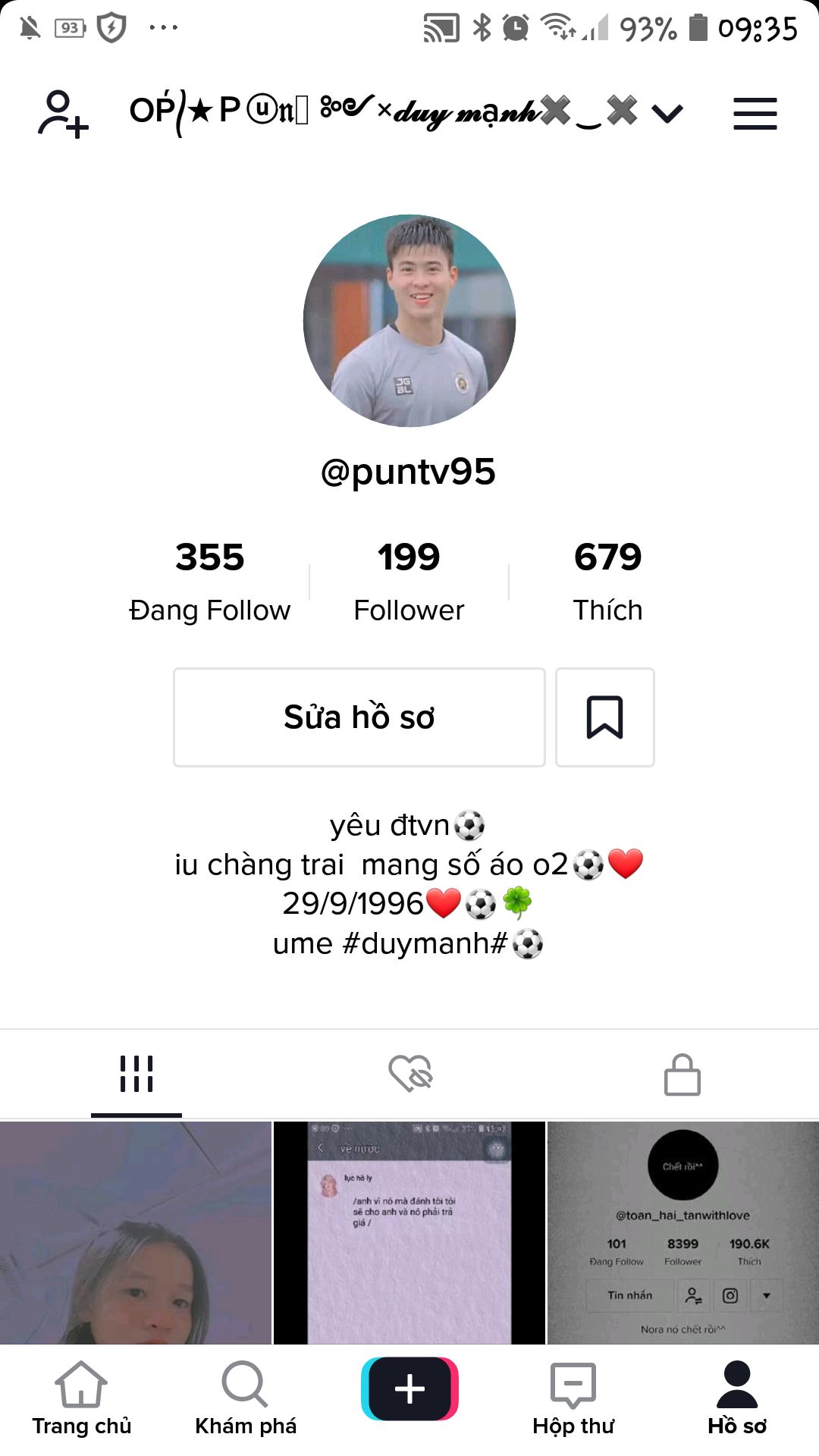This screenshot has width=819, height=1456.
Task: Open the girl's face video thumbnail
Action: [136, 1233]
